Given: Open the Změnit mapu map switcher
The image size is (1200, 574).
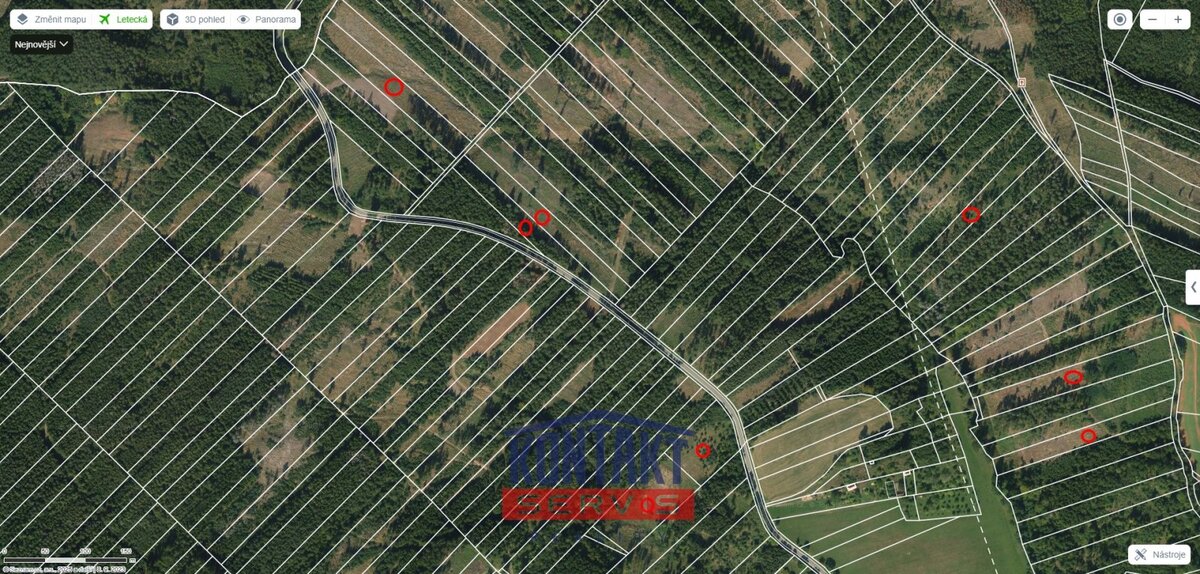Looking at the screenshot, I should point(51,19).
